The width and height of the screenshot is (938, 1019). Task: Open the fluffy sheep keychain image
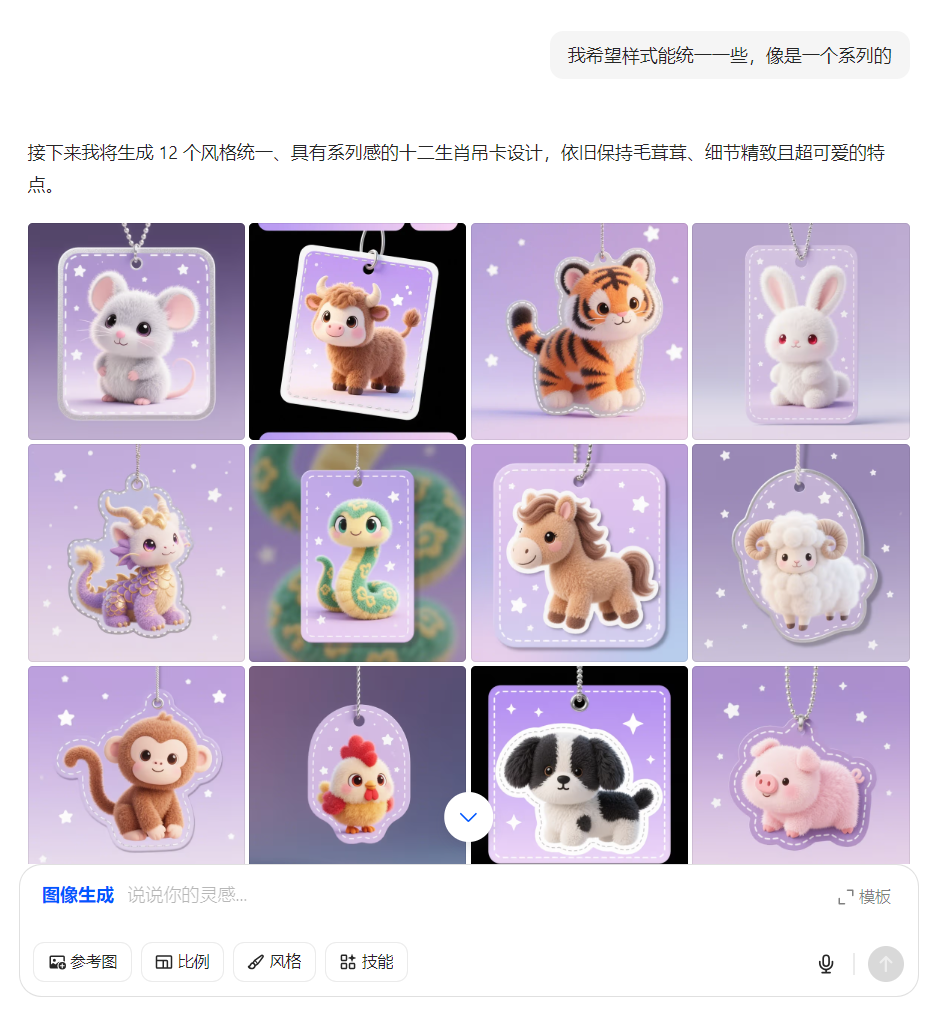click(x=800, y=552)
